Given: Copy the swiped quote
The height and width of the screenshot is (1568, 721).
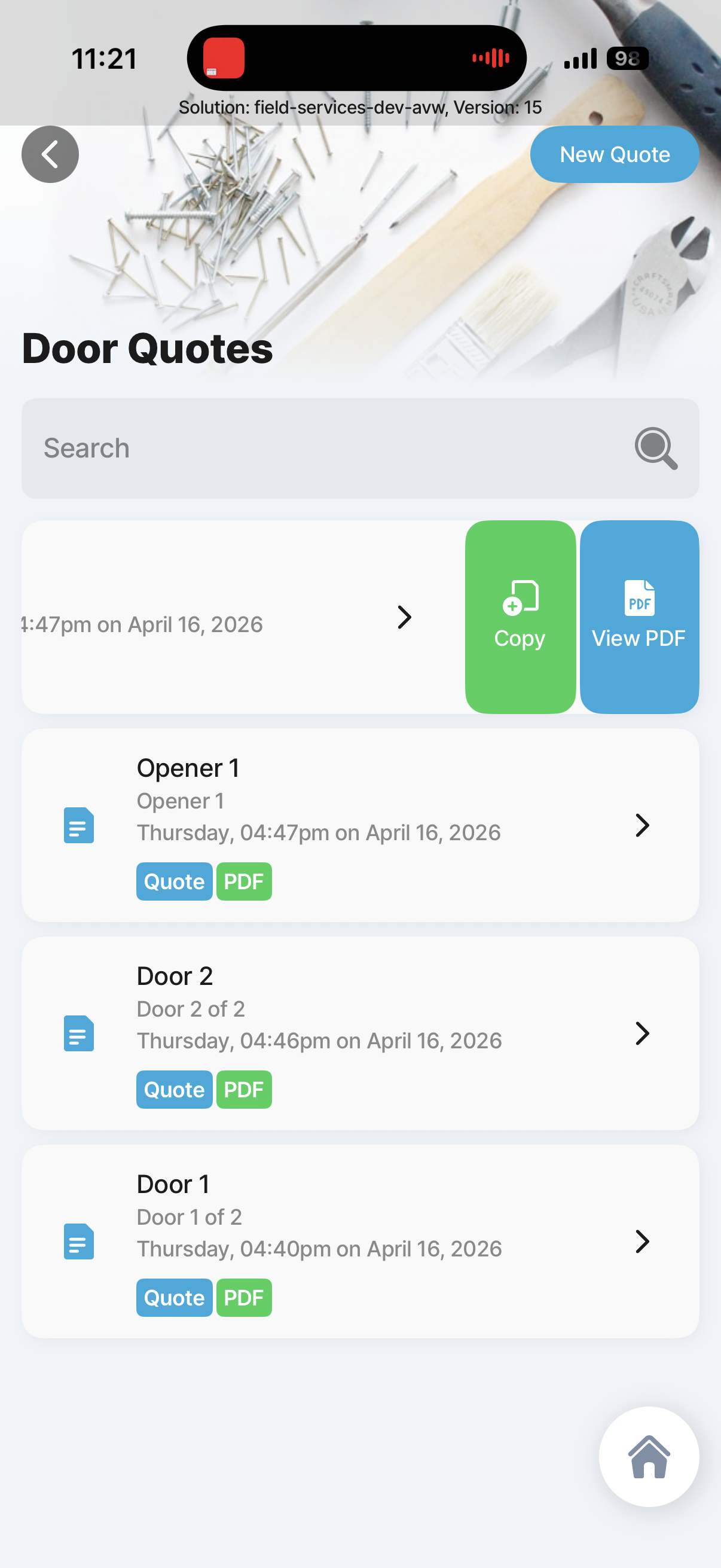Looking at the screenshot, I should click(520, 617).
